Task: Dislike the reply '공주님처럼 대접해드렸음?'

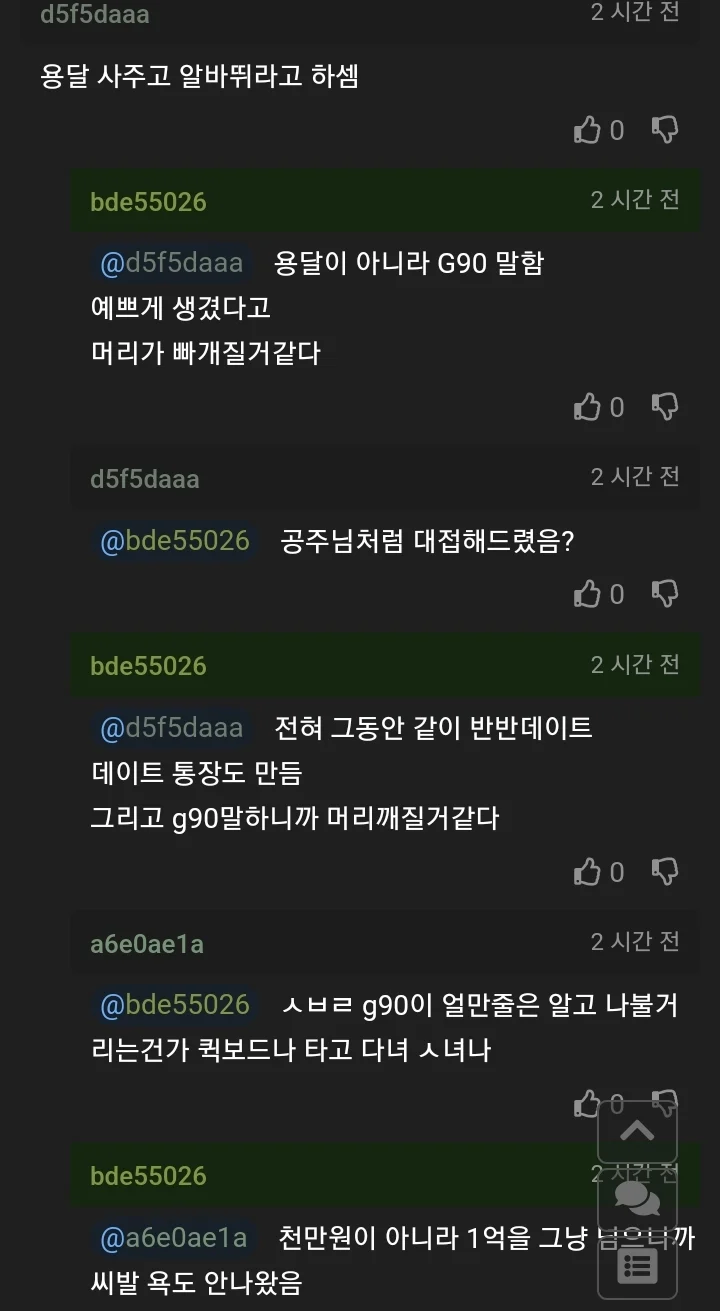Action: click(x=665, y=594)
